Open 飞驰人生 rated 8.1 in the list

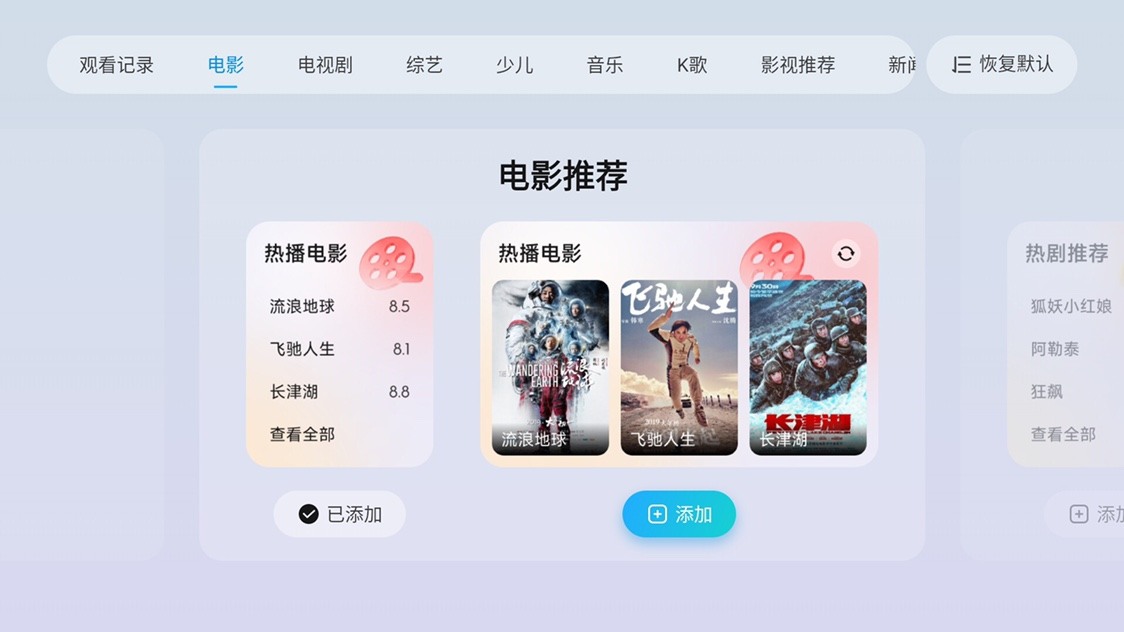pyautogui.click(x=339, y=349)
